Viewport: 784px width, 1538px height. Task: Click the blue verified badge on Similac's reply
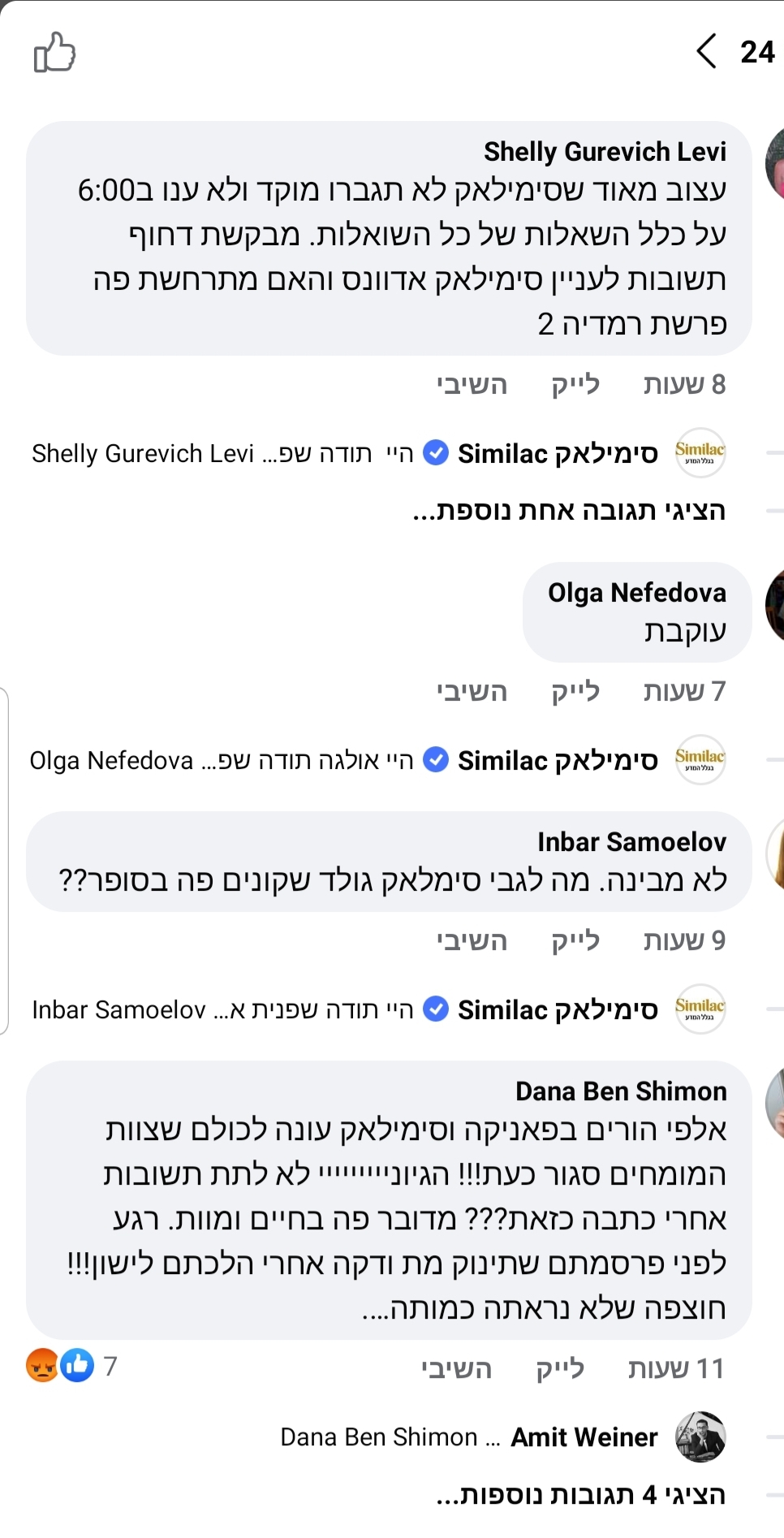[x=437, y=454]
